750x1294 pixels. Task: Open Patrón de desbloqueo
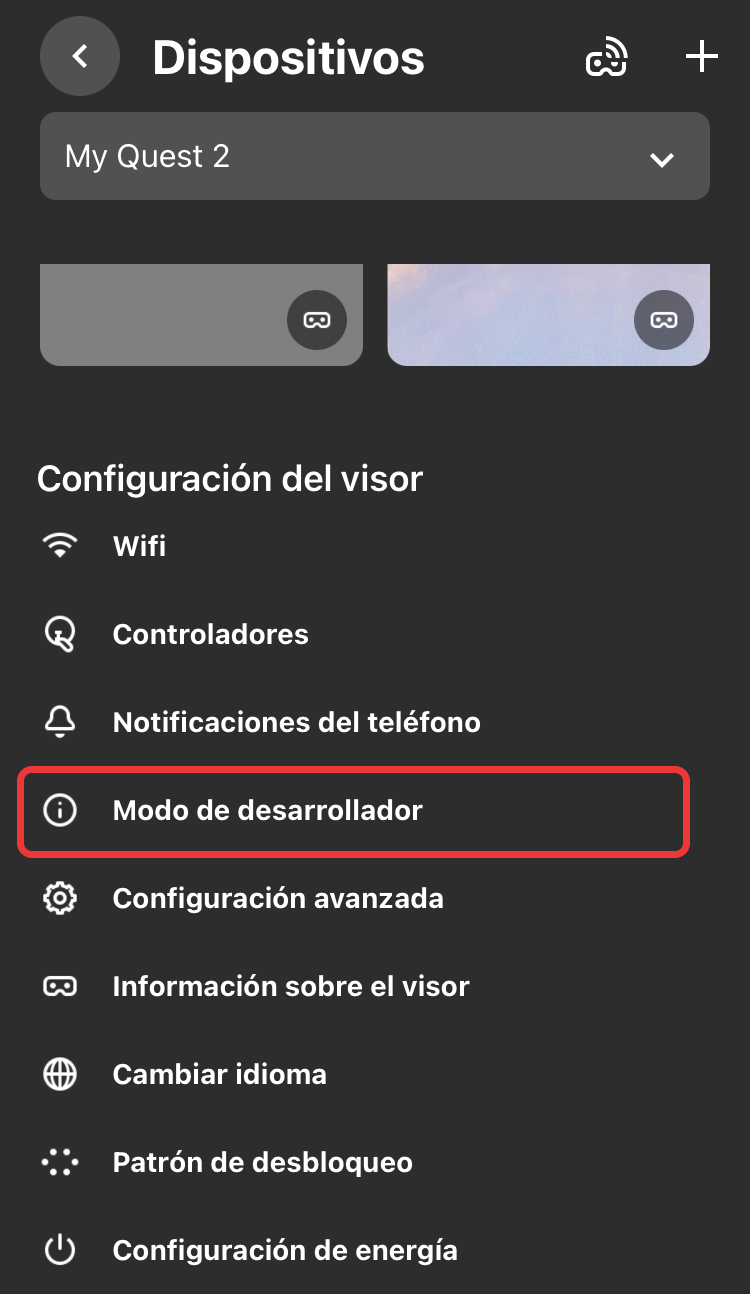coord(262,1162)
